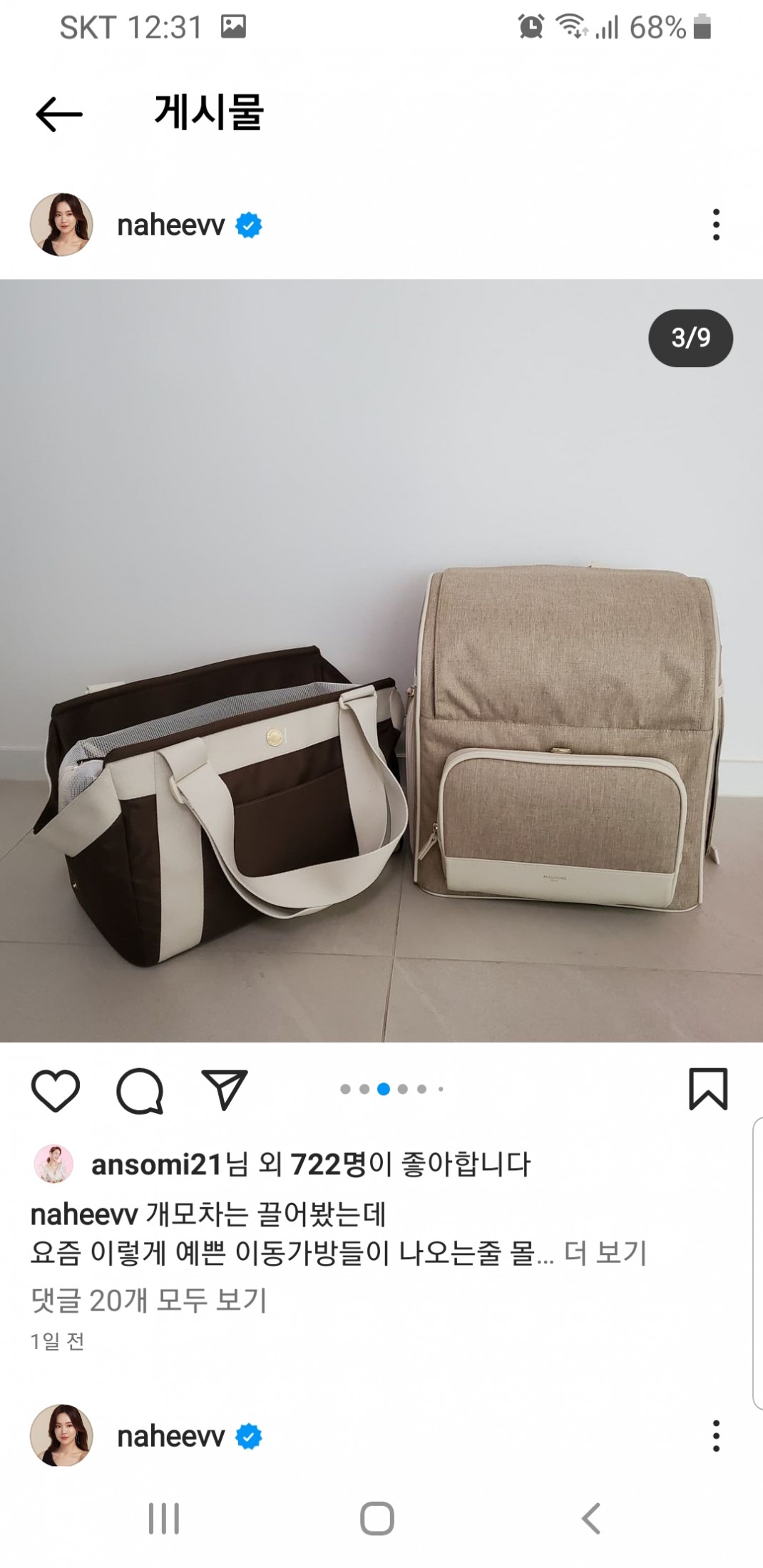Bookmark the bag photo post
This screenshot has width=763, height=1568.
707,1090
